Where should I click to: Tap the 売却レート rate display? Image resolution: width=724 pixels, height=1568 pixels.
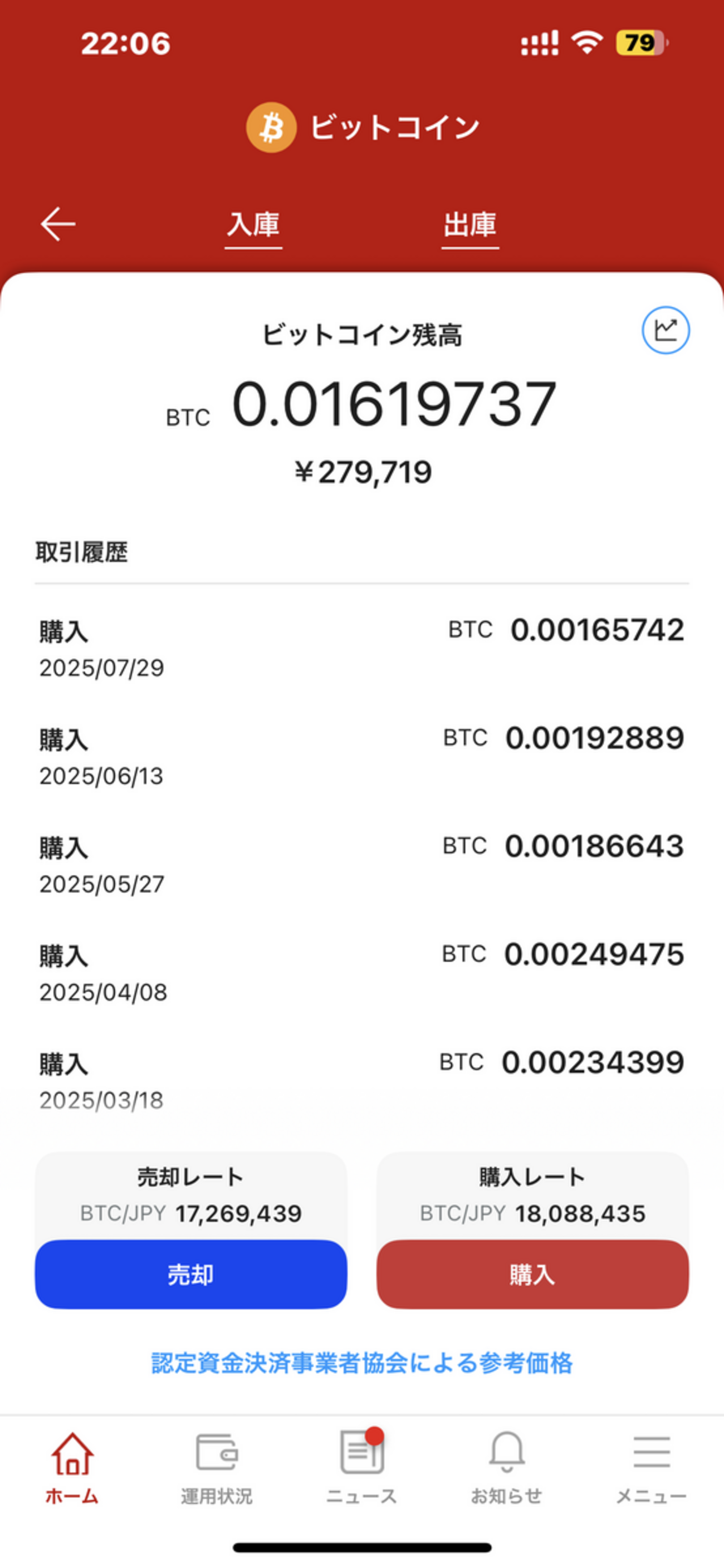pyautogui.click(x=190, y=1194)
